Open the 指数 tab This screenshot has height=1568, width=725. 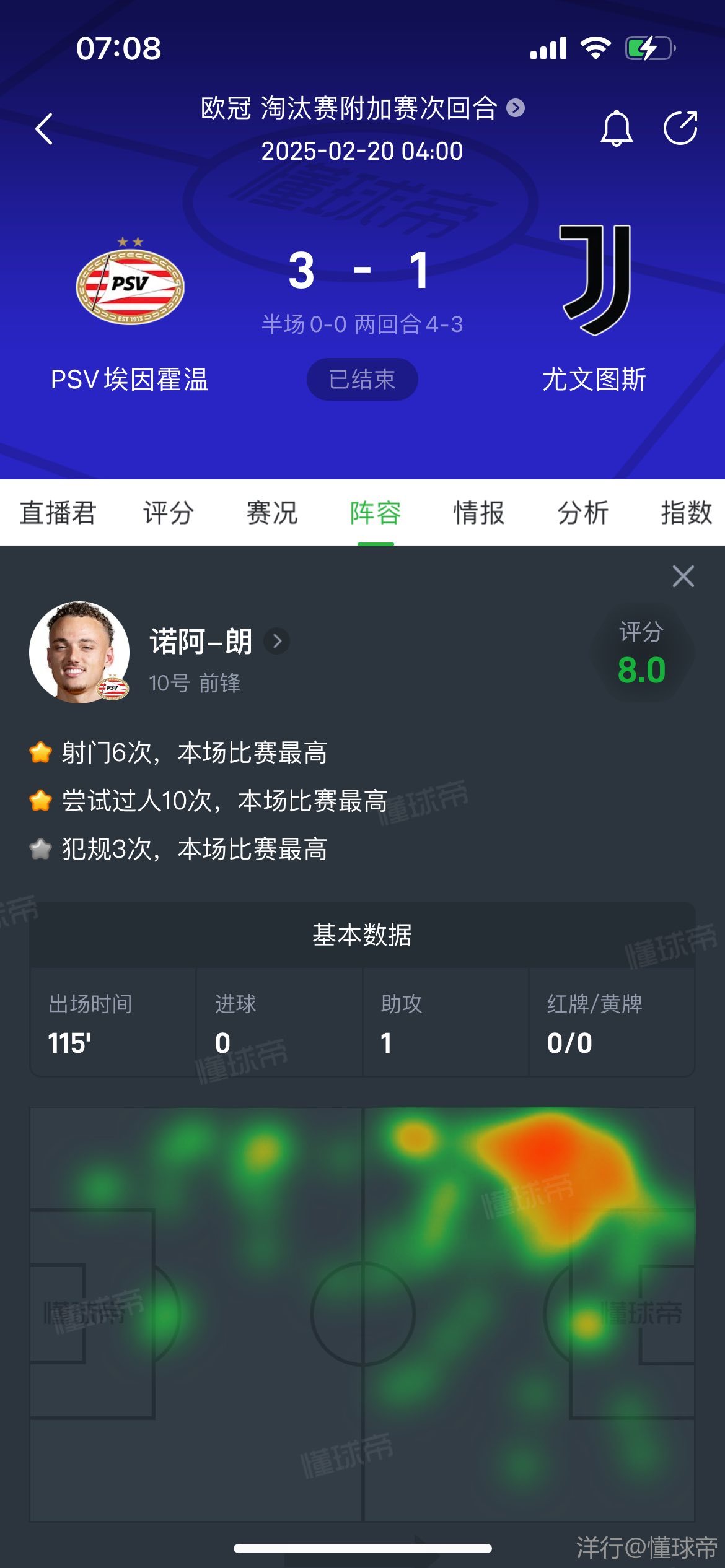pos(686,513)
